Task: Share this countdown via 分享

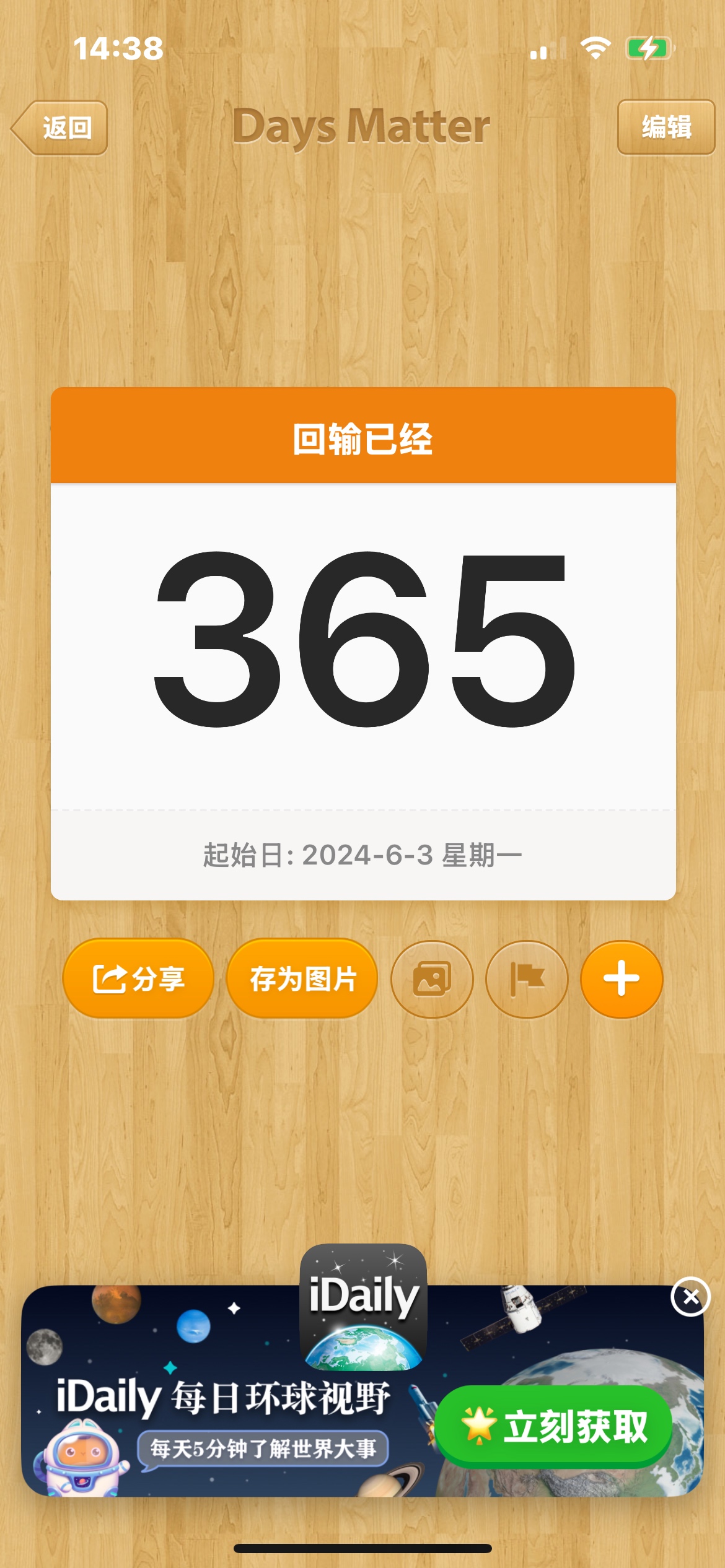Action: pyautogui.click(x=138, y=979)
